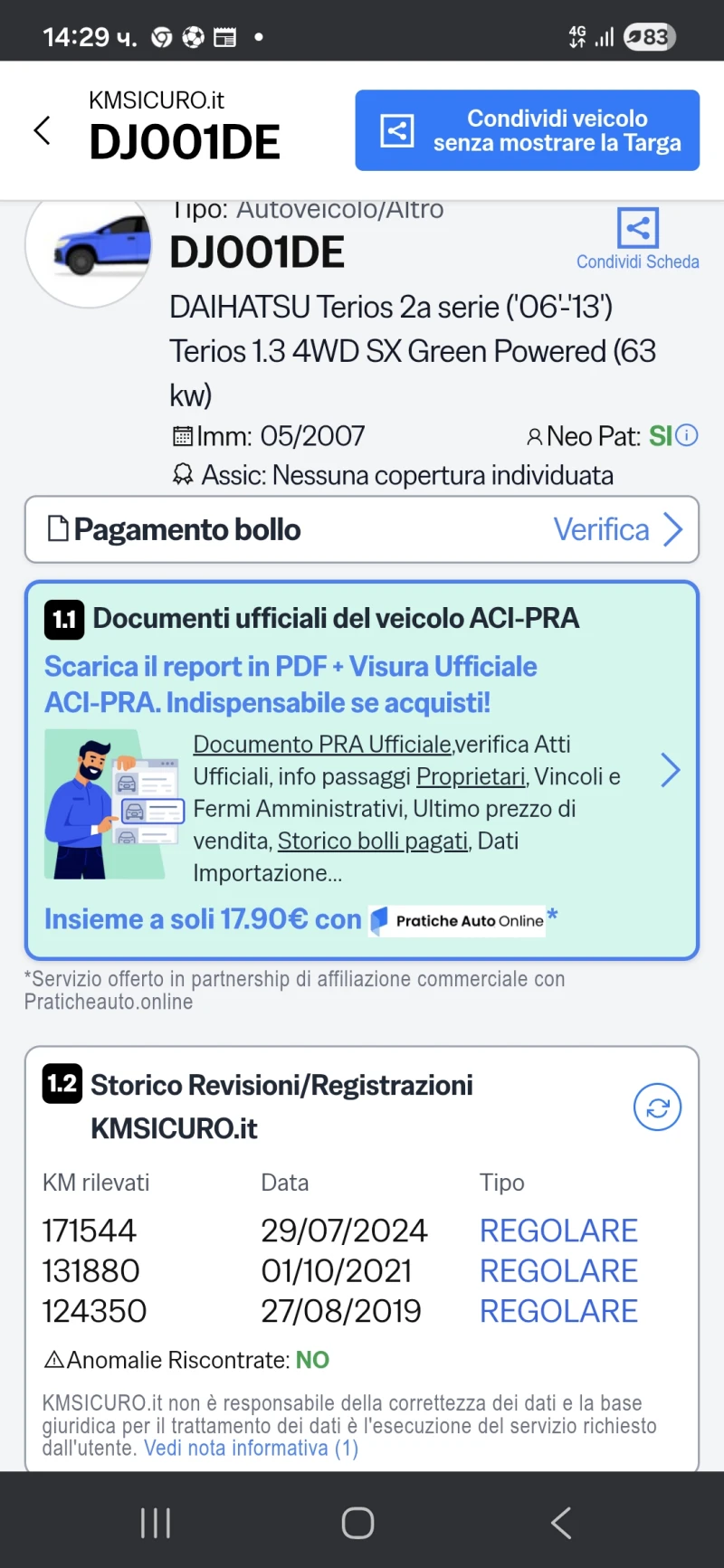Go back using the header arrow
This screenshot has height=1568, width=724.
coord(42,130)
